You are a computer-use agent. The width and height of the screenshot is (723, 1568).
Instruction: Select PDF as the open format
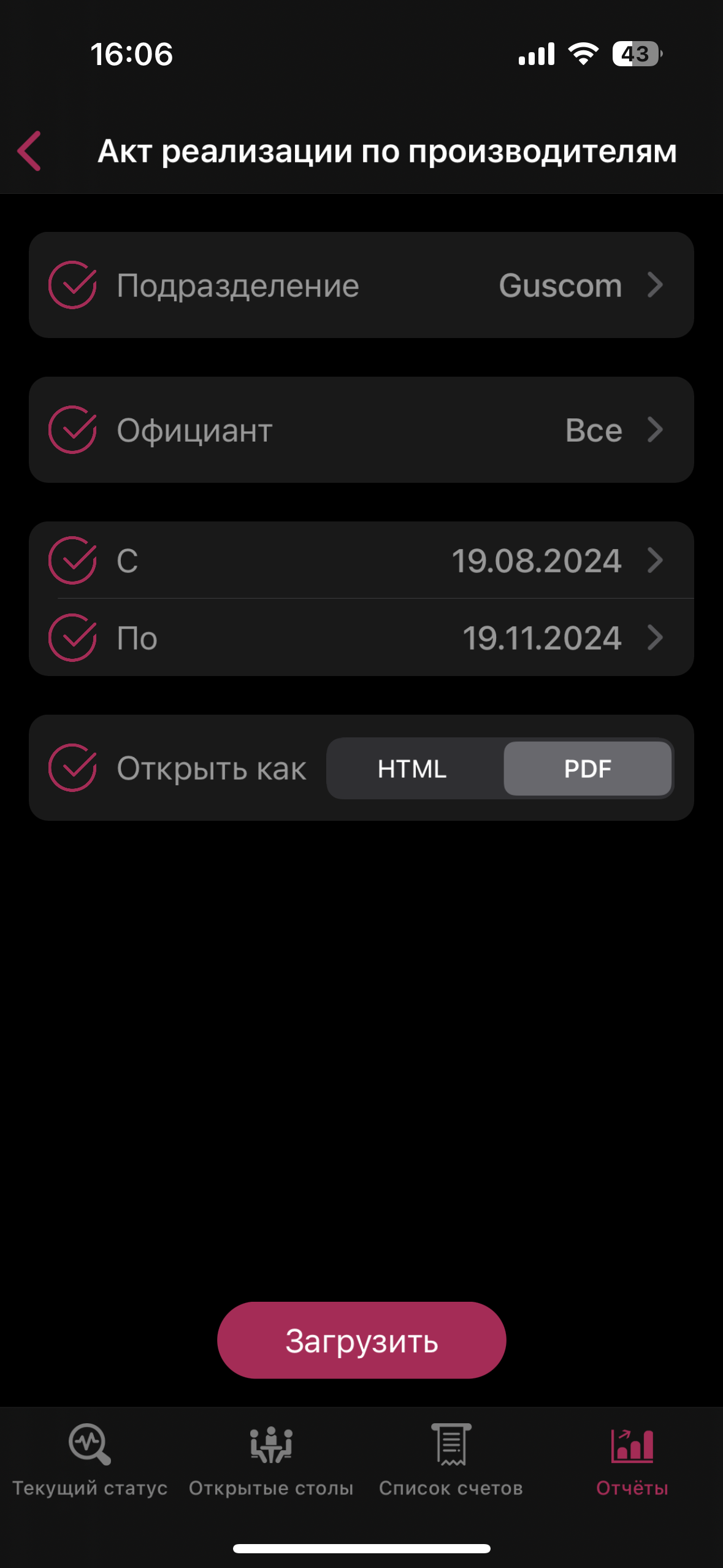(x=587, y=769)
